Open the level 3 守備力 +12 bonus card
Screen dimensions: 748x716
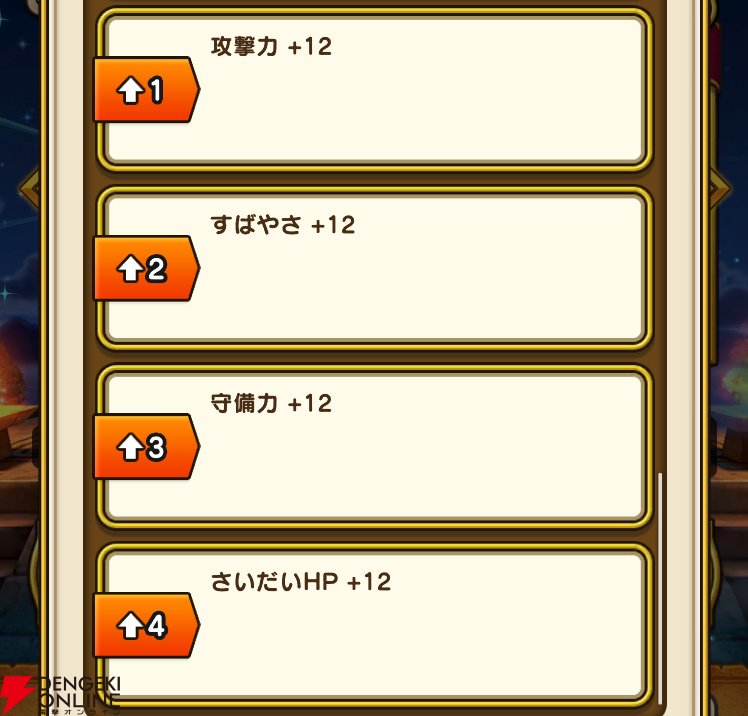(375, 447)
